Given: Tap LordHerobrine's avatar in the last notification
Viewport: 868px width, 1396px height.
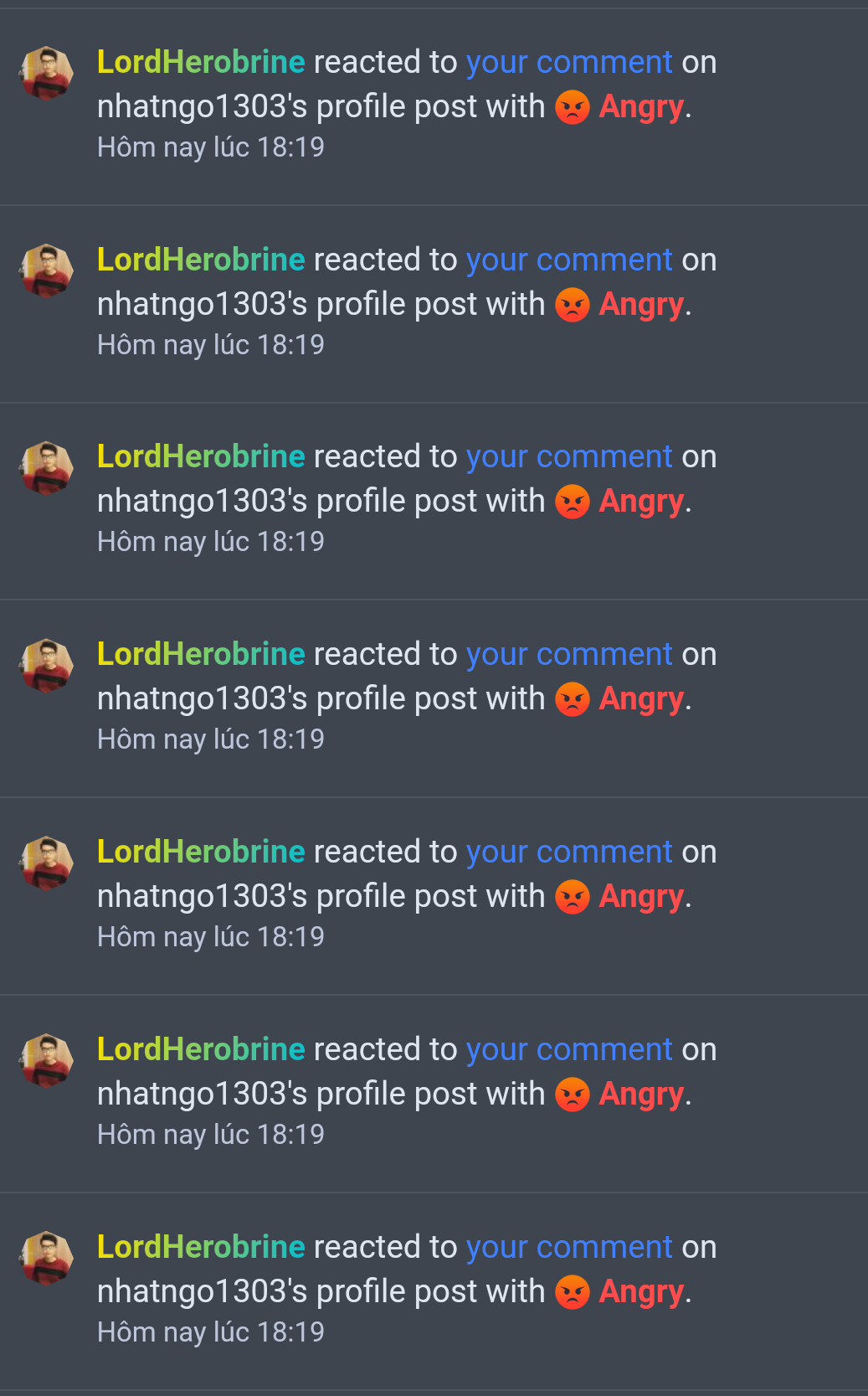Looking at the screenshot, I should coord(46,1257).
